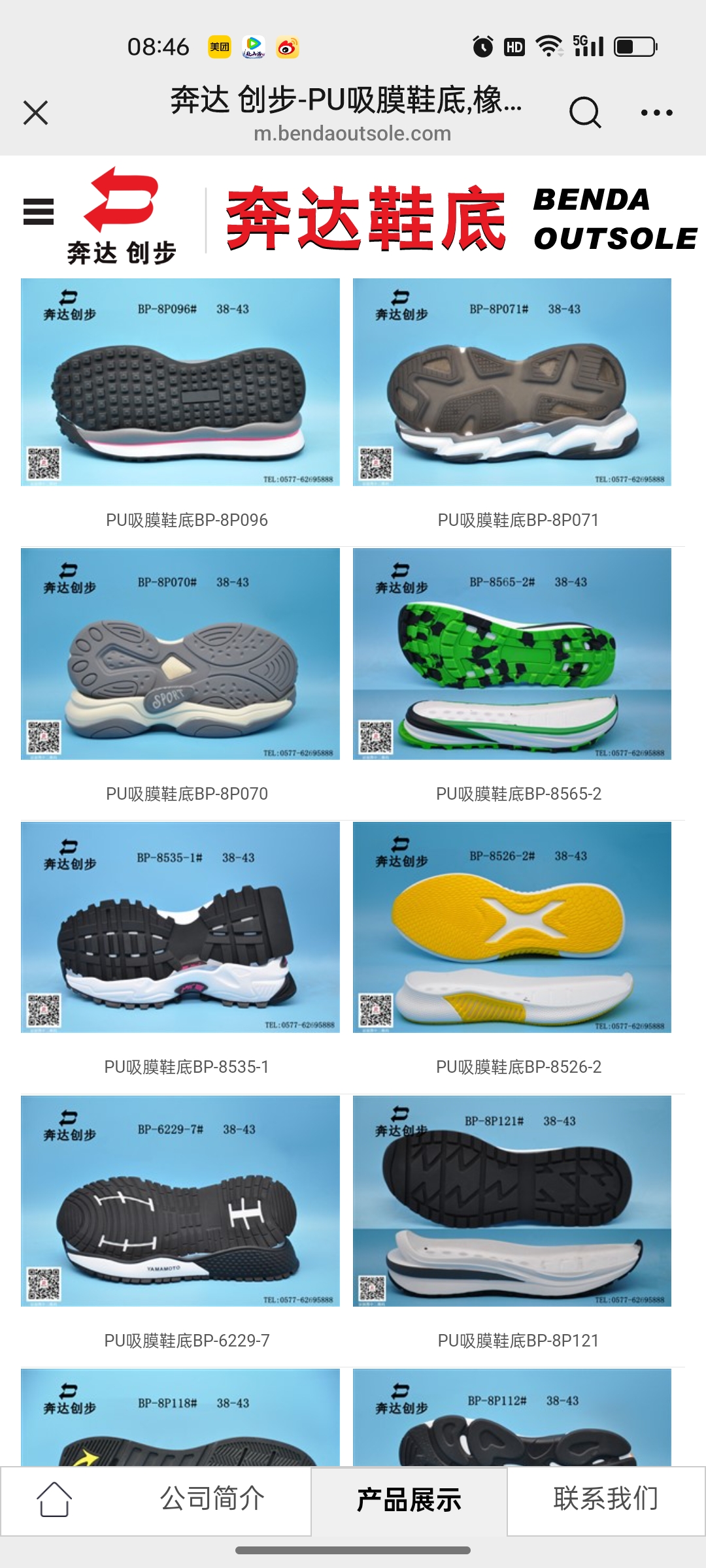The height and width of the screenshot is (1568, 706).
Task: Open the green BP-8565-2 sole product
Action: pos(512,653)
